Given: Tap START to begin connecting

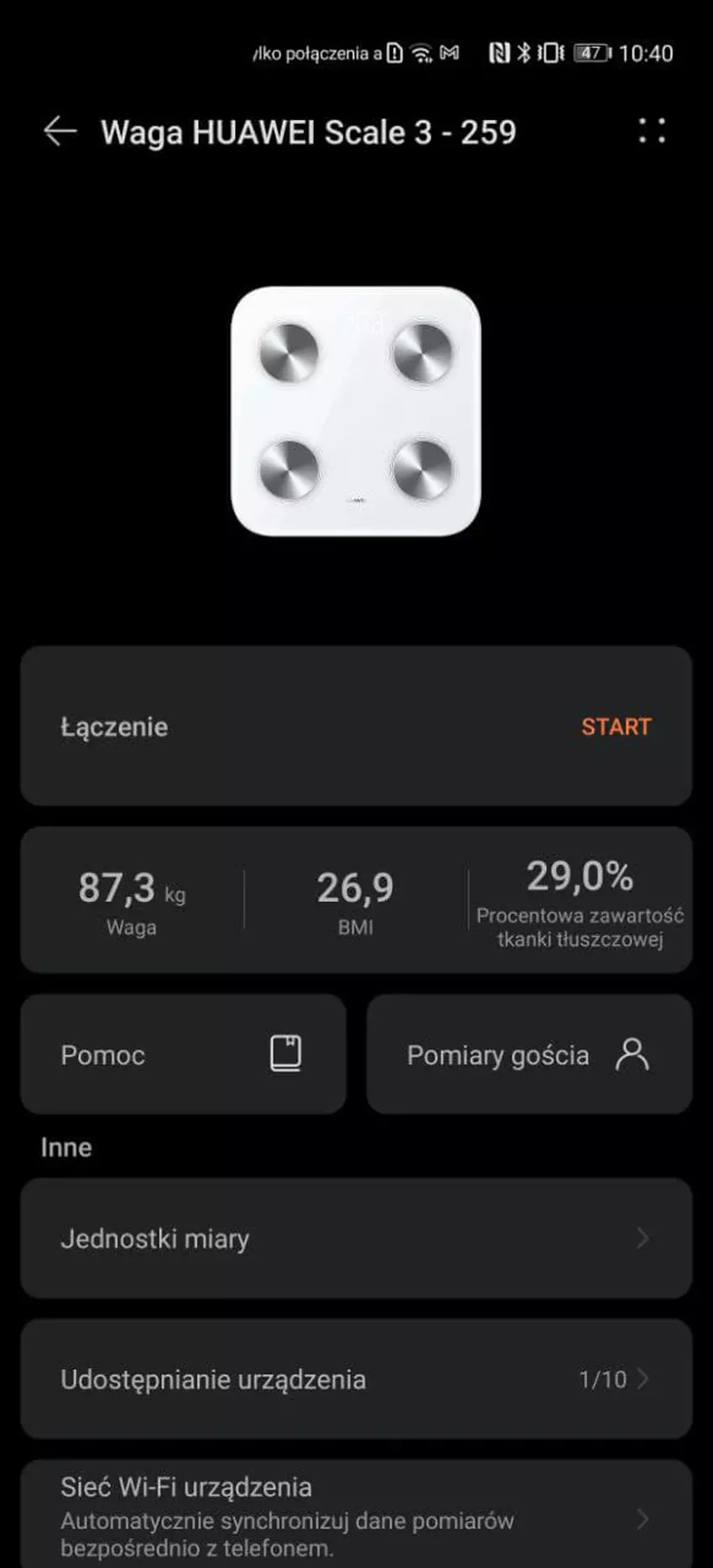Looking at the screenshot, I should [x=616, y=727].
